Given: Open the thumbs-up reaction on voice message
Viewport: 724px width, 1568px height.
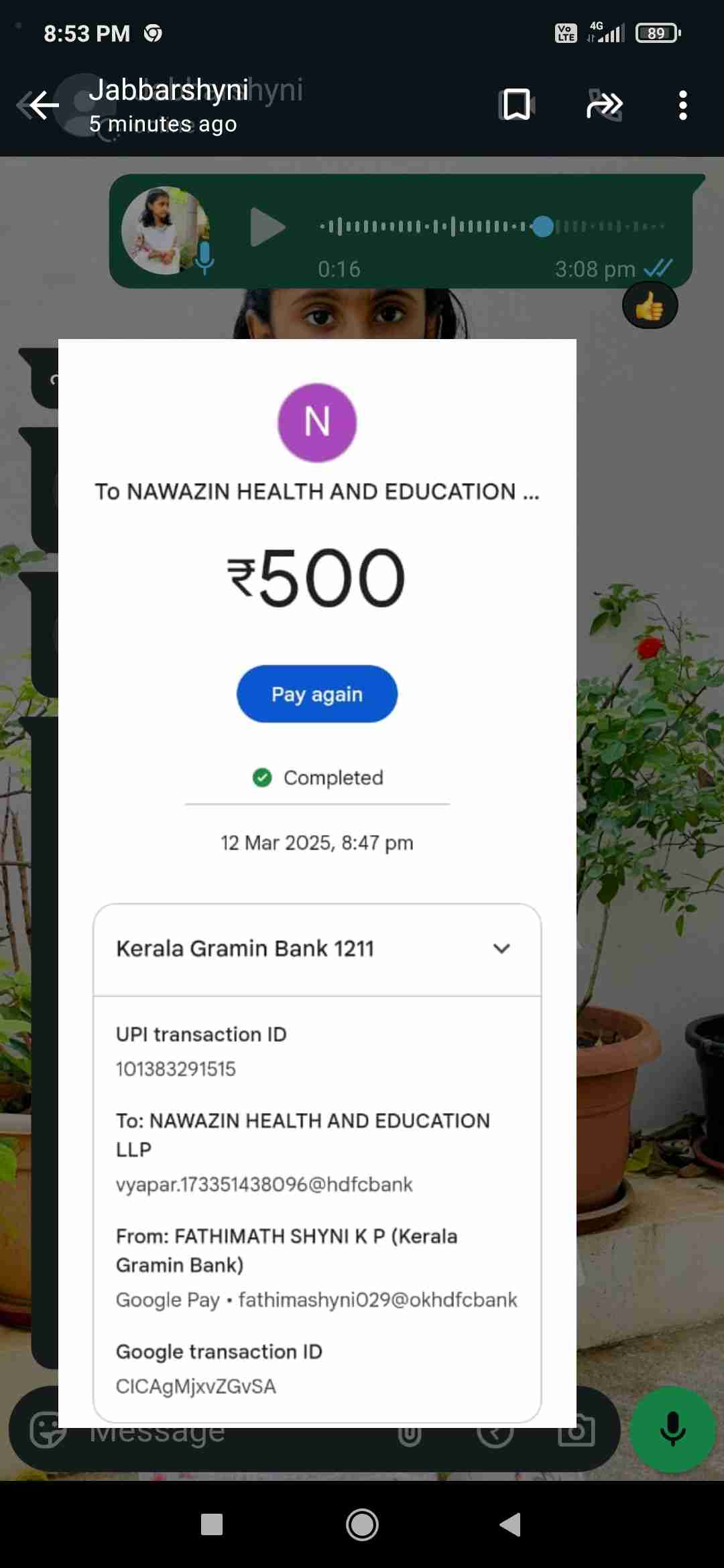Looking at the screenshot, I should point(650,307).
